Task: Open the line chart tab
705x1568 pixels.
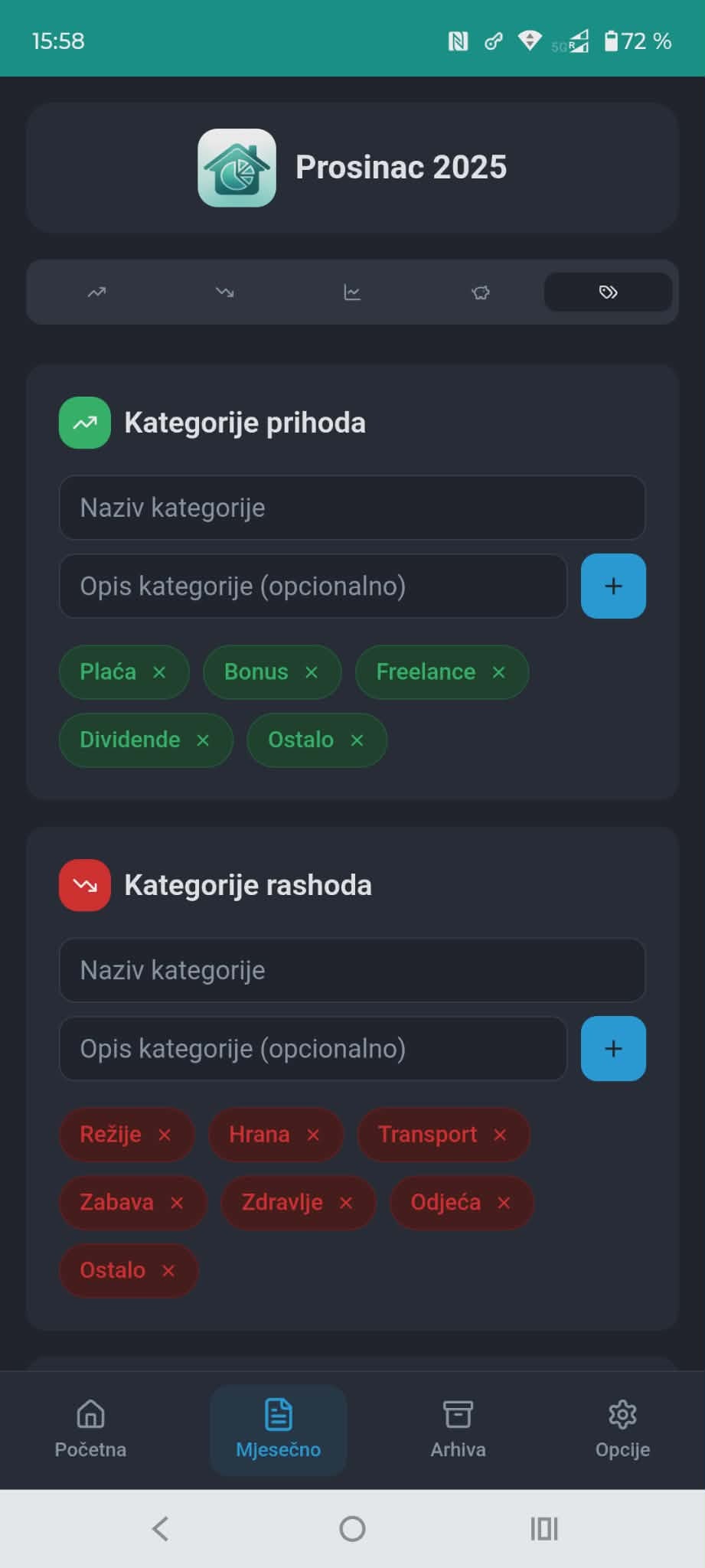Action: click(x=352, y=292)
